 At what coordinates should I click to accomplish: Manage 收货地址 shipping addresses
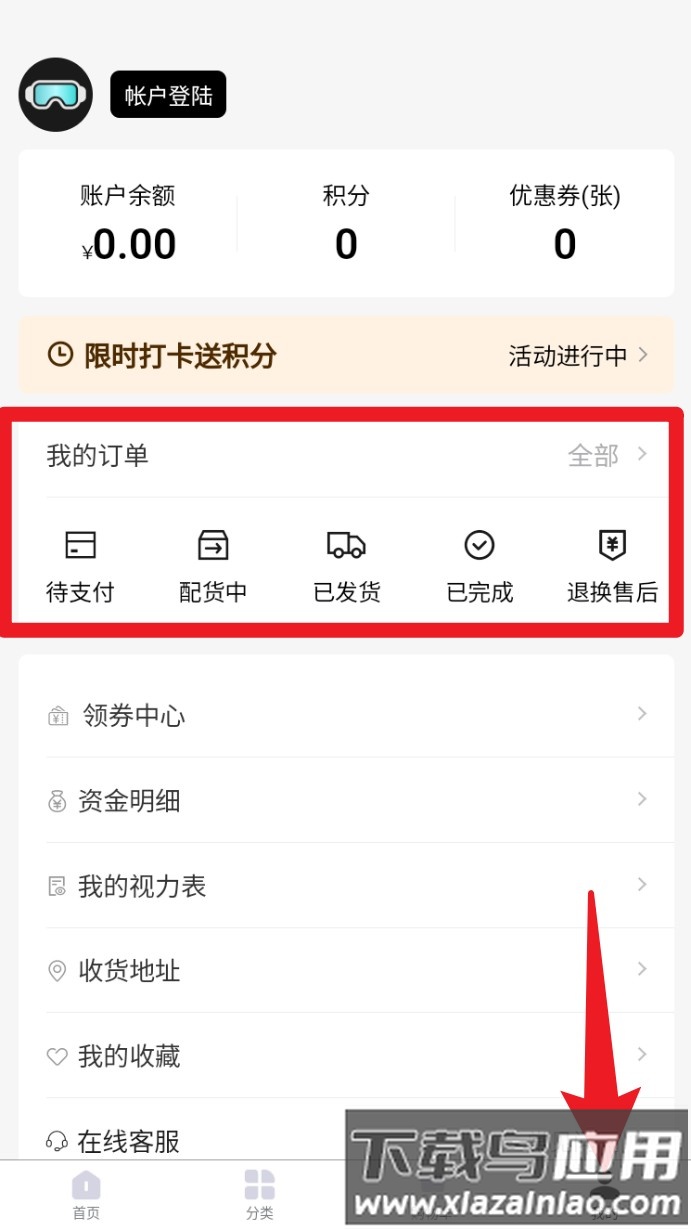tap(346, 971)
